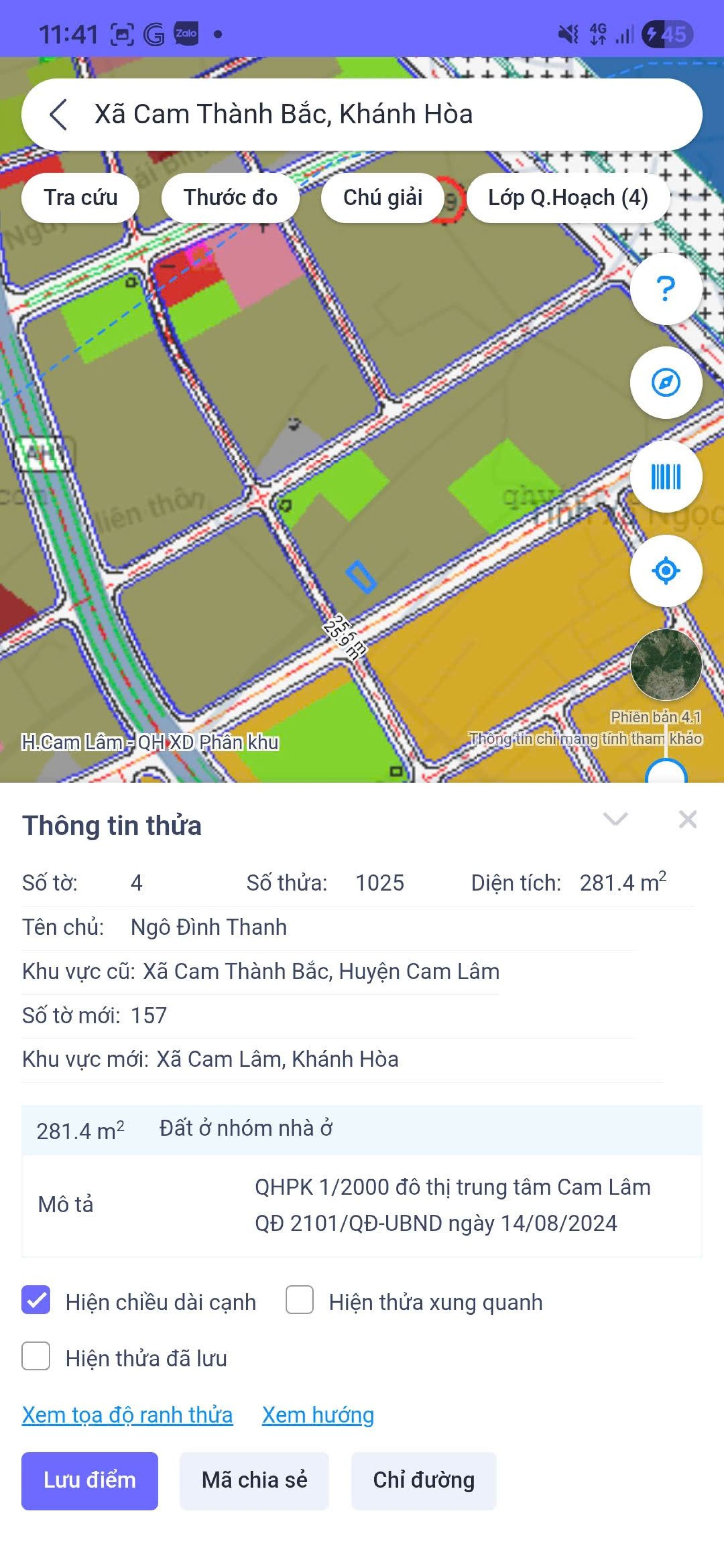Image resolution: width=724 pixels, height=1568 pixels.
Task: Center map on my current location
Action: pos(666,571)
